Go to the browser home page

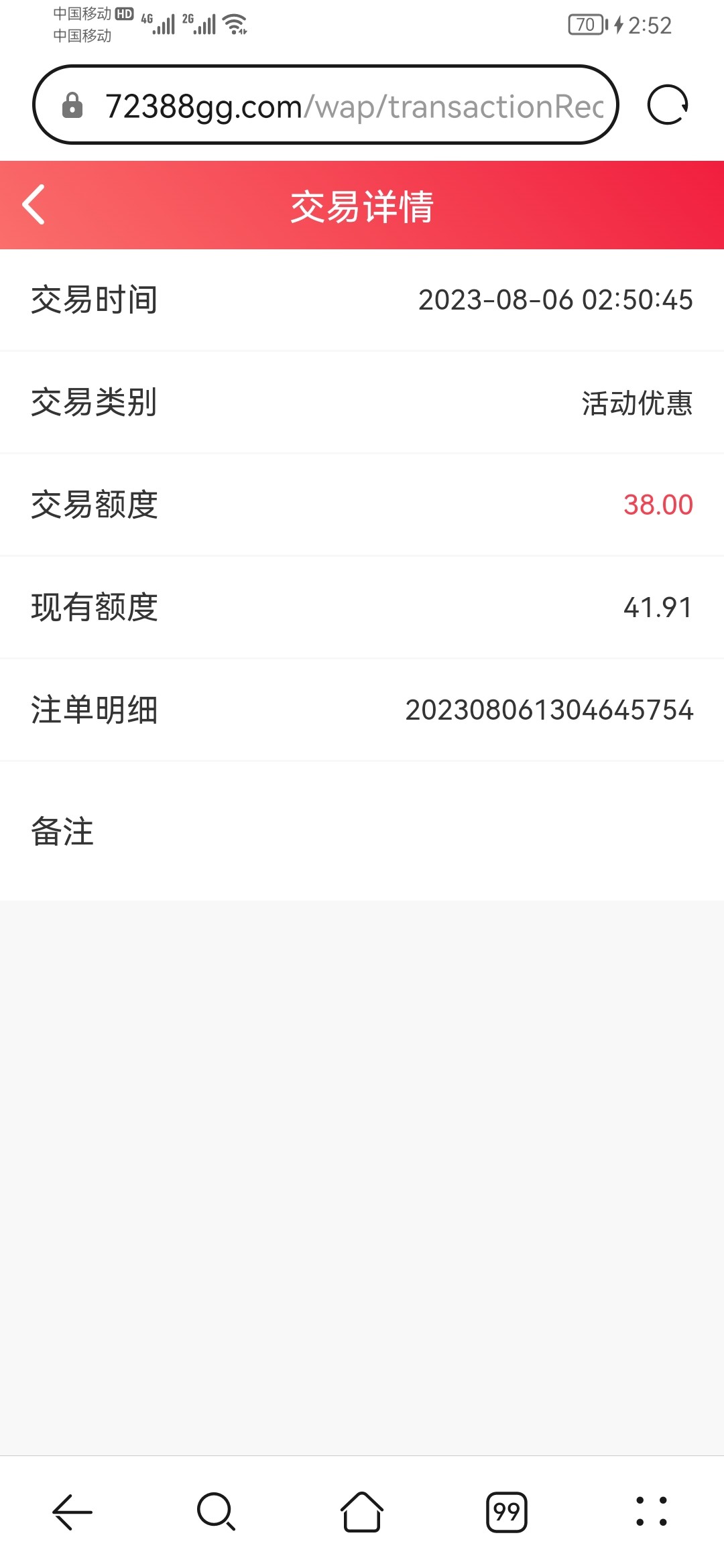[x=362, y=1512]
